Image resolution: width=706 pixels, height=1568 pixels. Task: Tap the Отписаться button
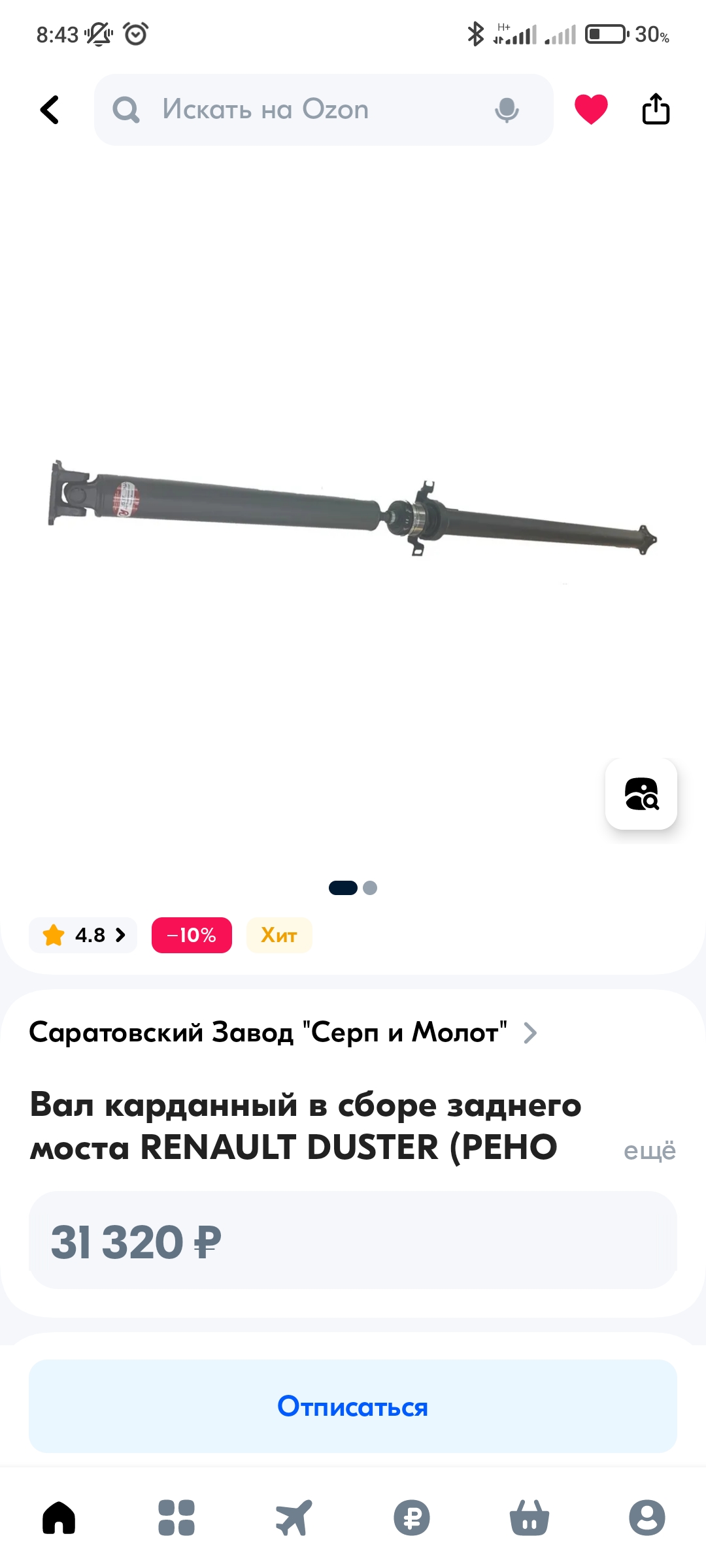(x=353, y=1406)
